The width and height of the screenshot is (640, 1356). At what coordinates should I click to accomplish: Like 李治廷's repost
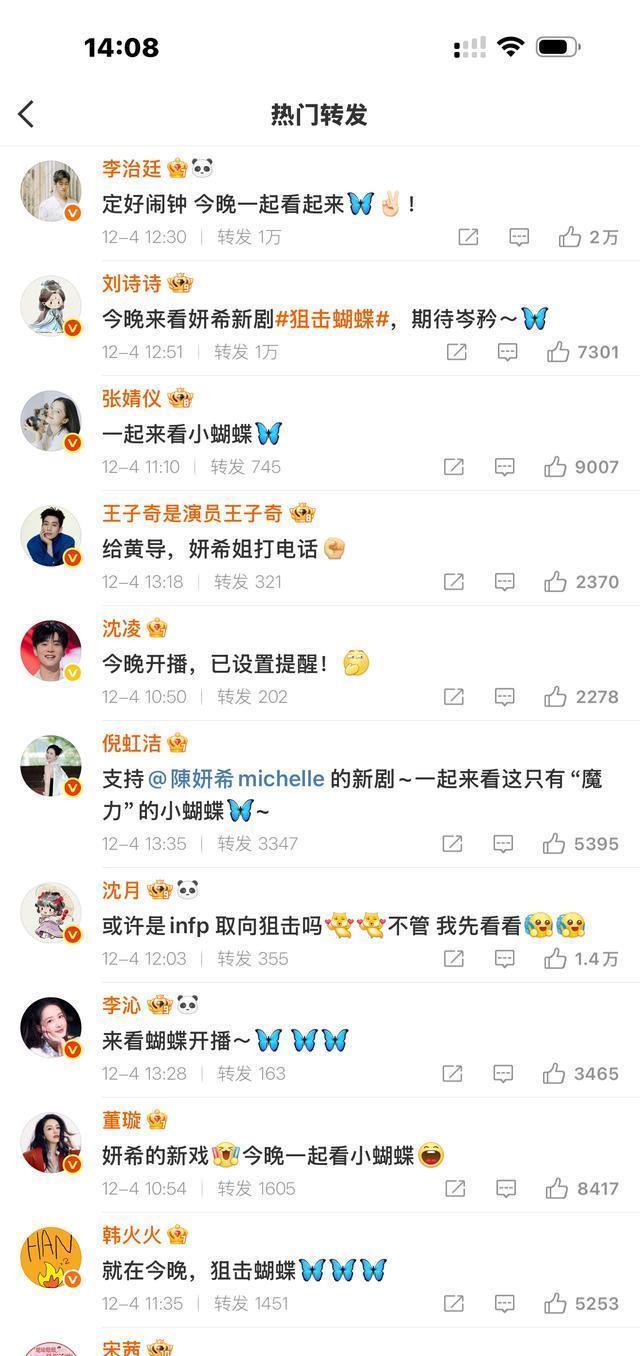[x=570, y=237]
